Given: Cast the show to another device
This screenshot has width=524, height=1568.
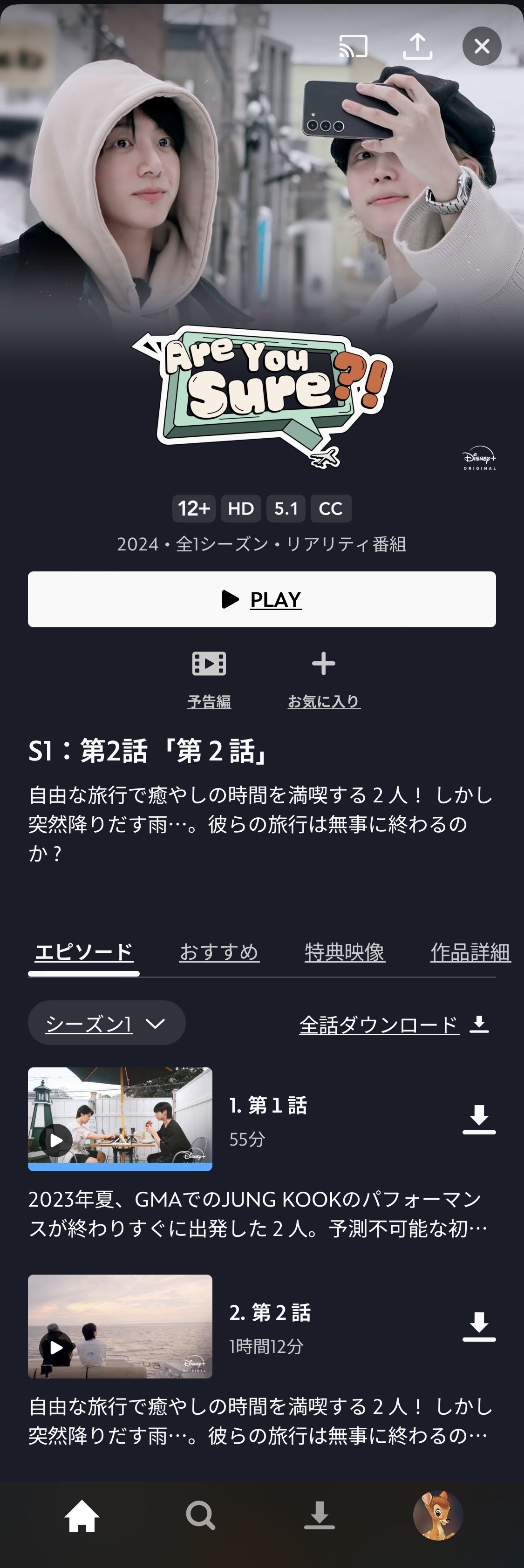Looking at the screenshot, I should pos(353,46).
